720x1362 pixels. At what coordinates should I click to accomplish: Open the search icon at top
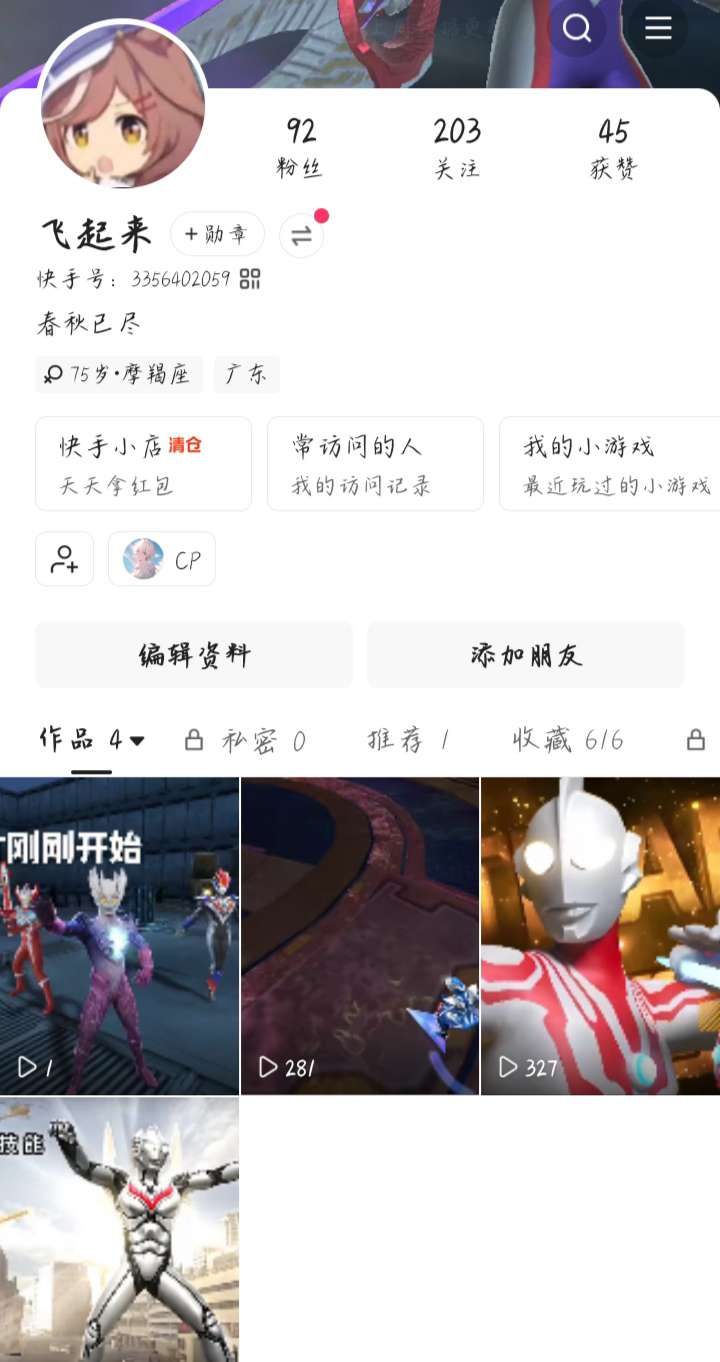[577, 28]
